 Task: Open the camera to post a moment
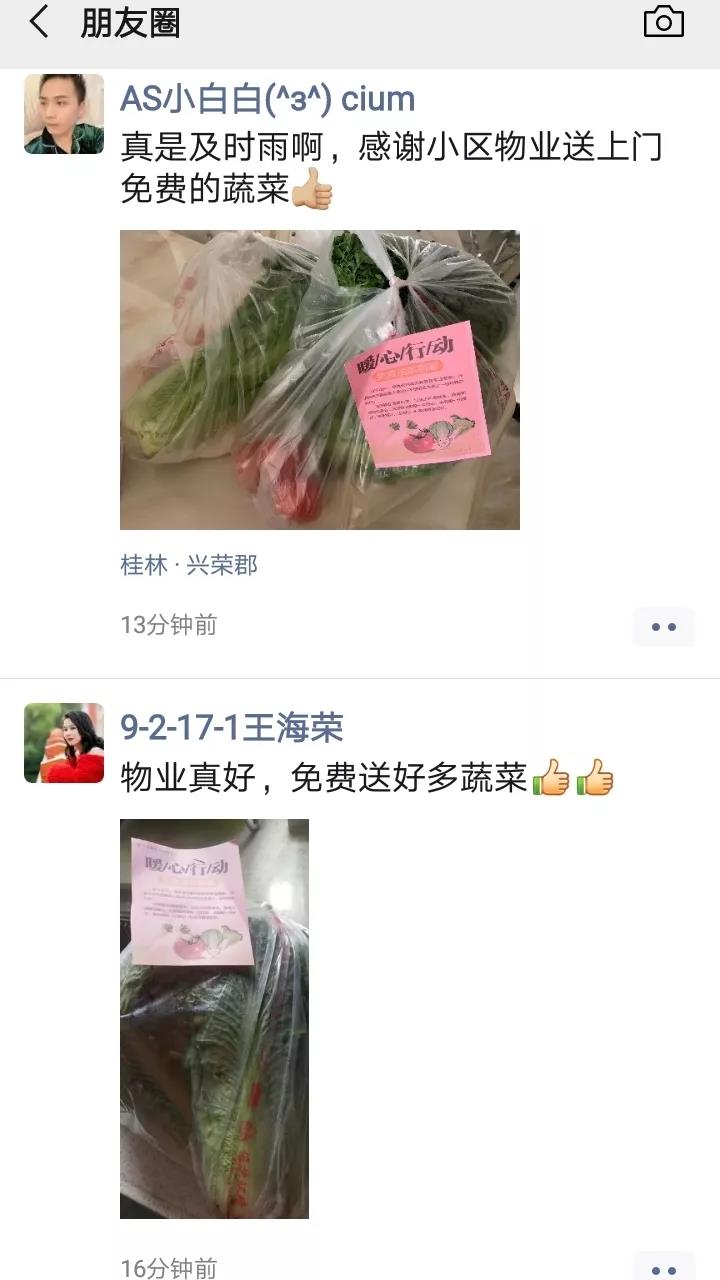pyautogui.click(x=663, y=22)
